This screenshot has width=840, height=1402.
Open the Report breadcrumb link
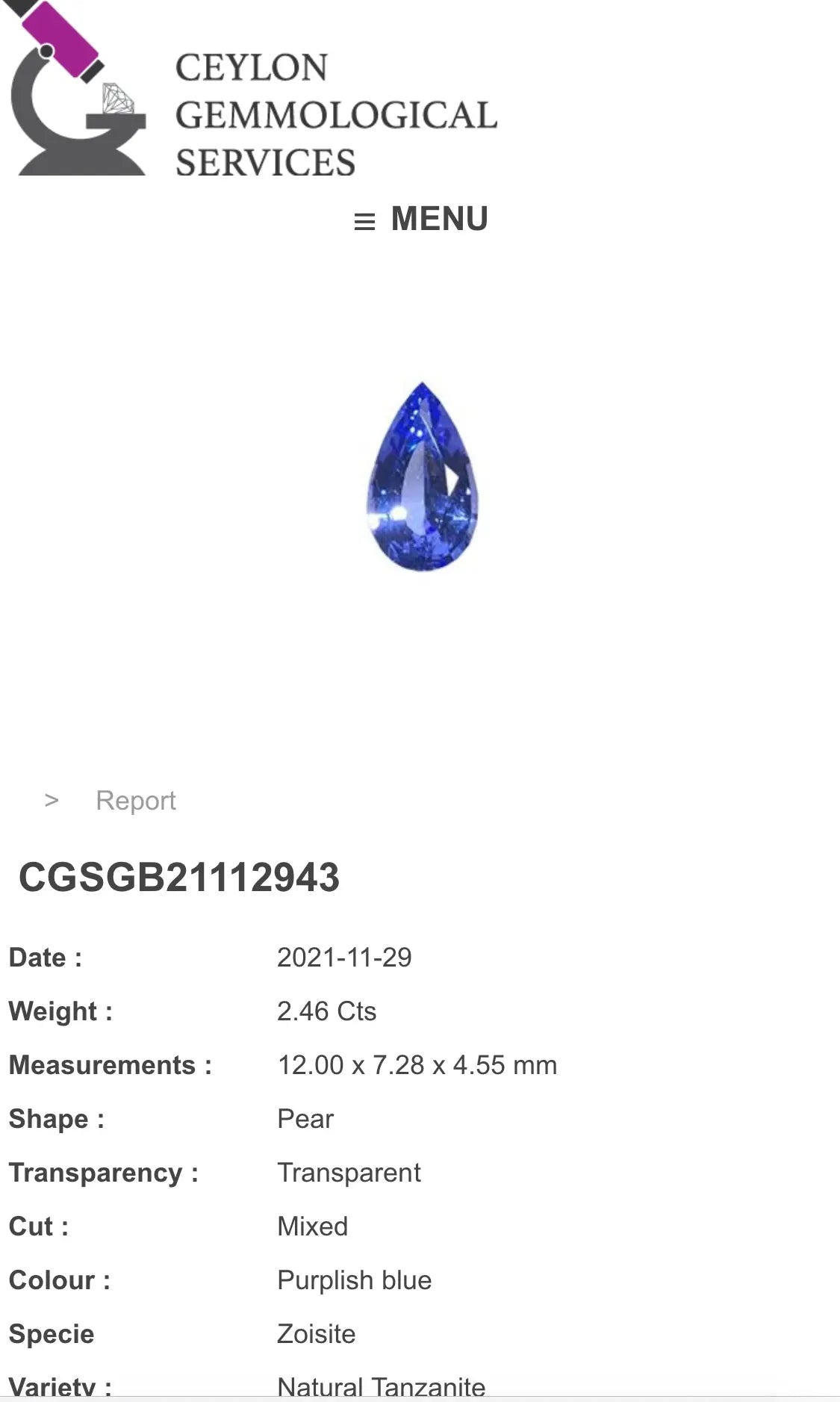pos(135,801)
